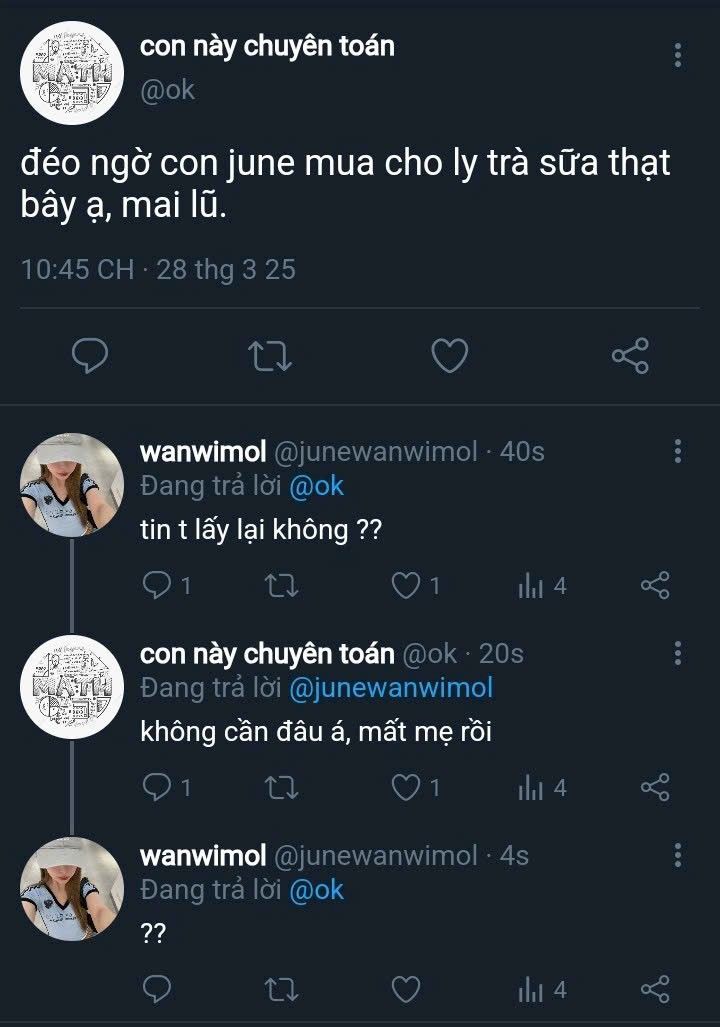Viewport: 720px width, 1027px height.
Task: Retweet the main tweet about june
Action: [270, 355]
